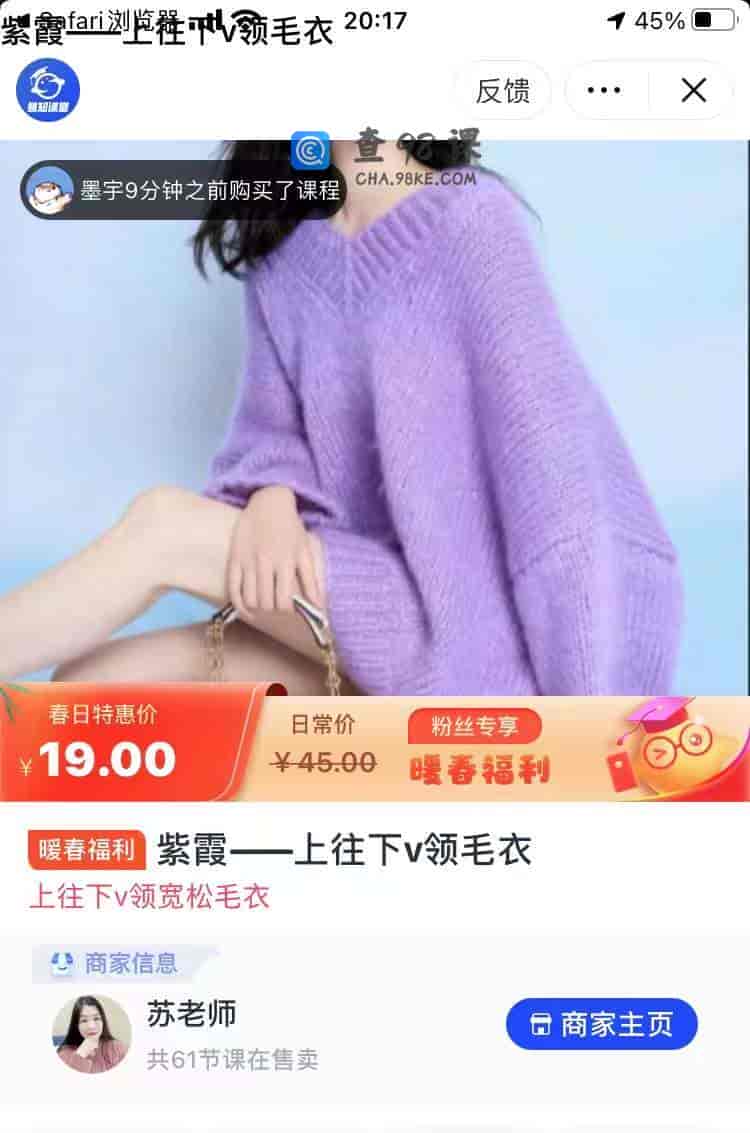Click the shop icon on 商家主页 button
Screen dimensions: 750x1133
541,1024
